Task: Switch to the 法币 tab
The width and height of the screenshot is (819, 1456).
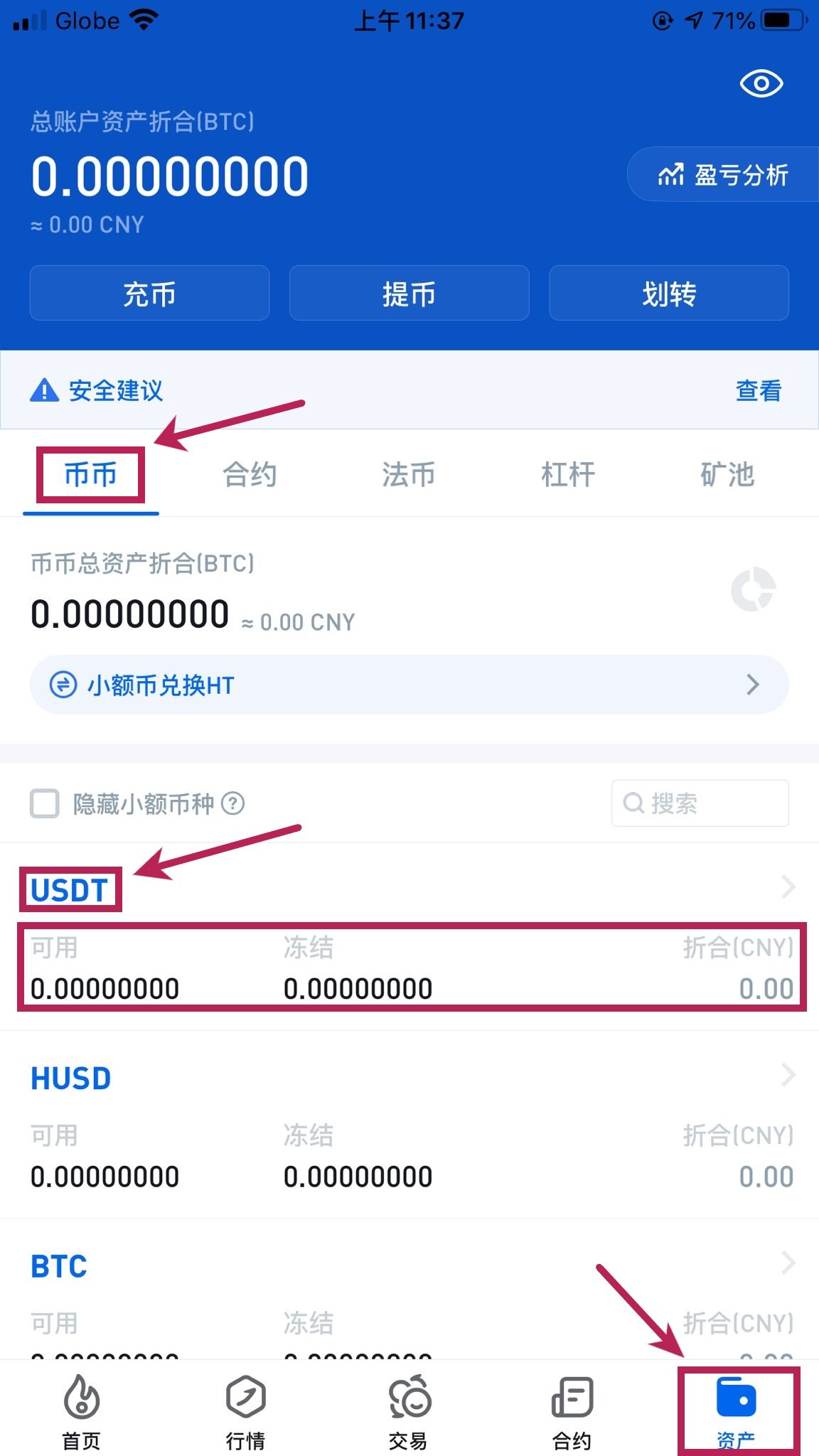Action: 409,474
